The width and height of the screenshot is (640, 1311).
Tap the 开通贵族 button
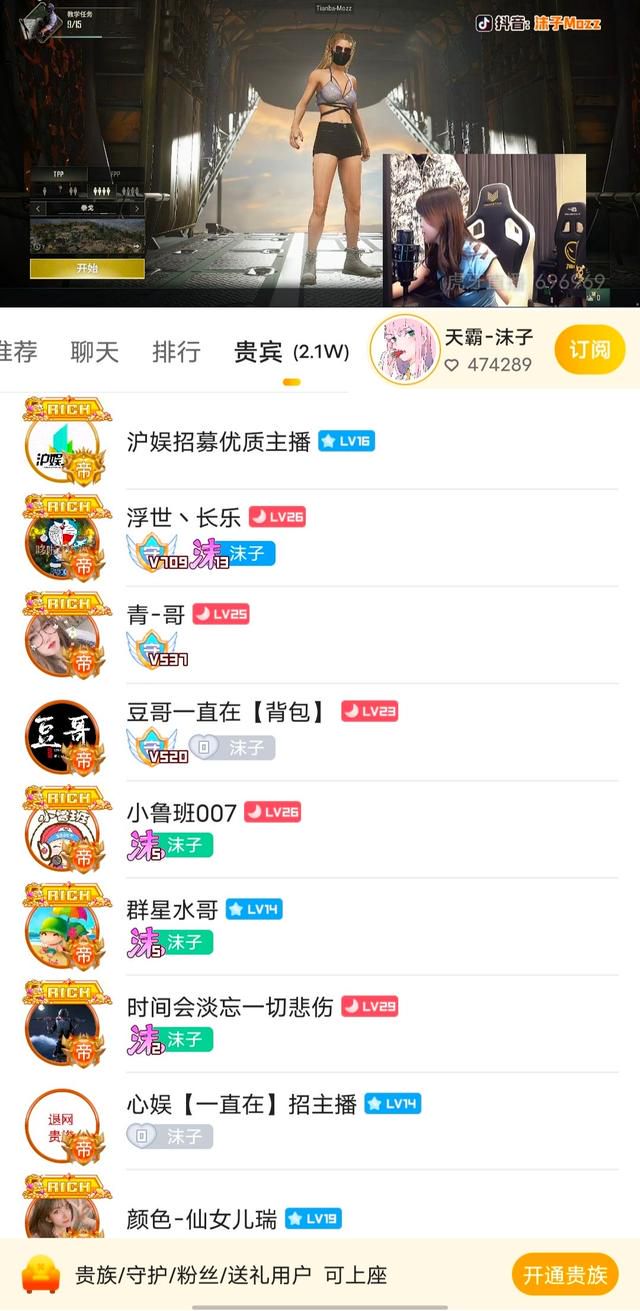pos(565,1275)
